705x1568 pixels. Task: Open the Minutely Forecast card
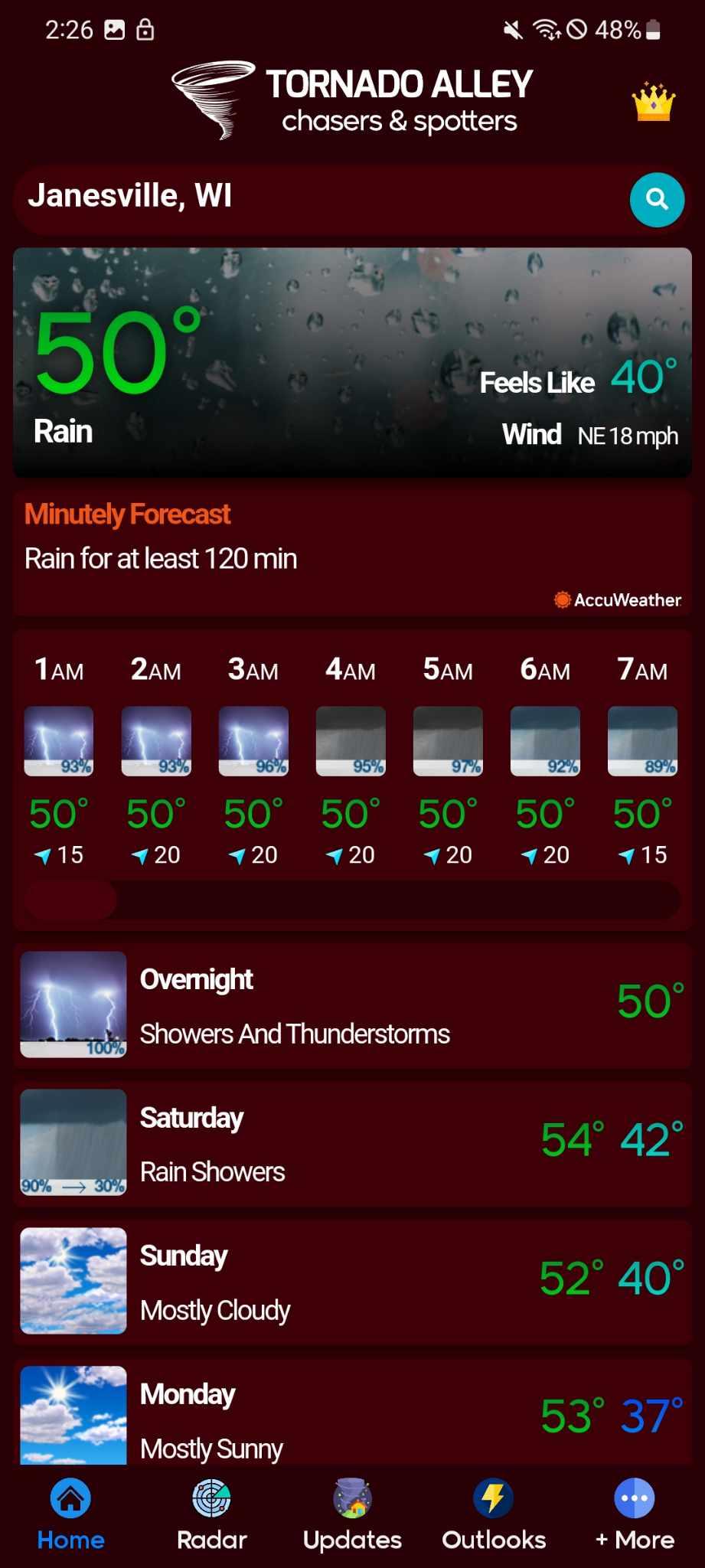(352, 554)
